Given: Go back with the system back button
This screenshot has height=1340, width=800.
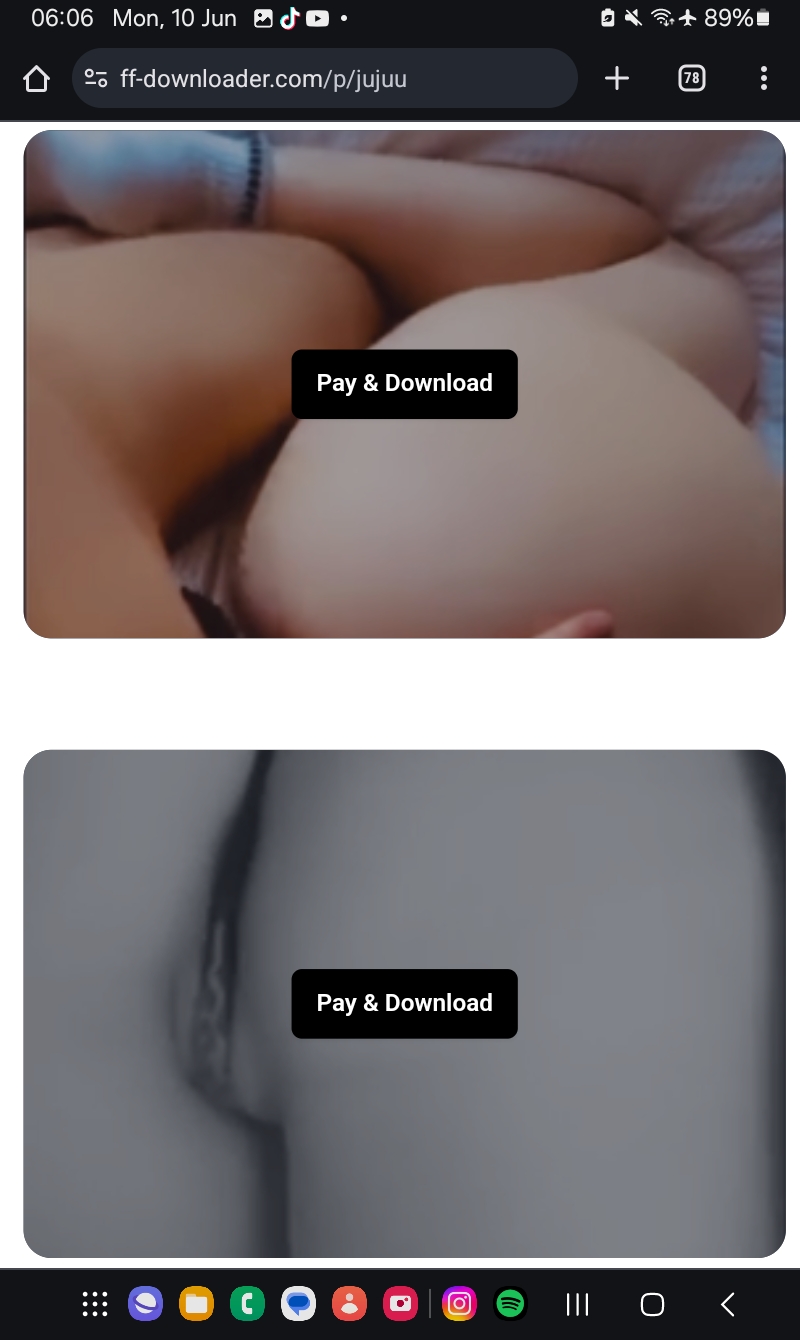Looking at the screenshot, I should 728,1304.
